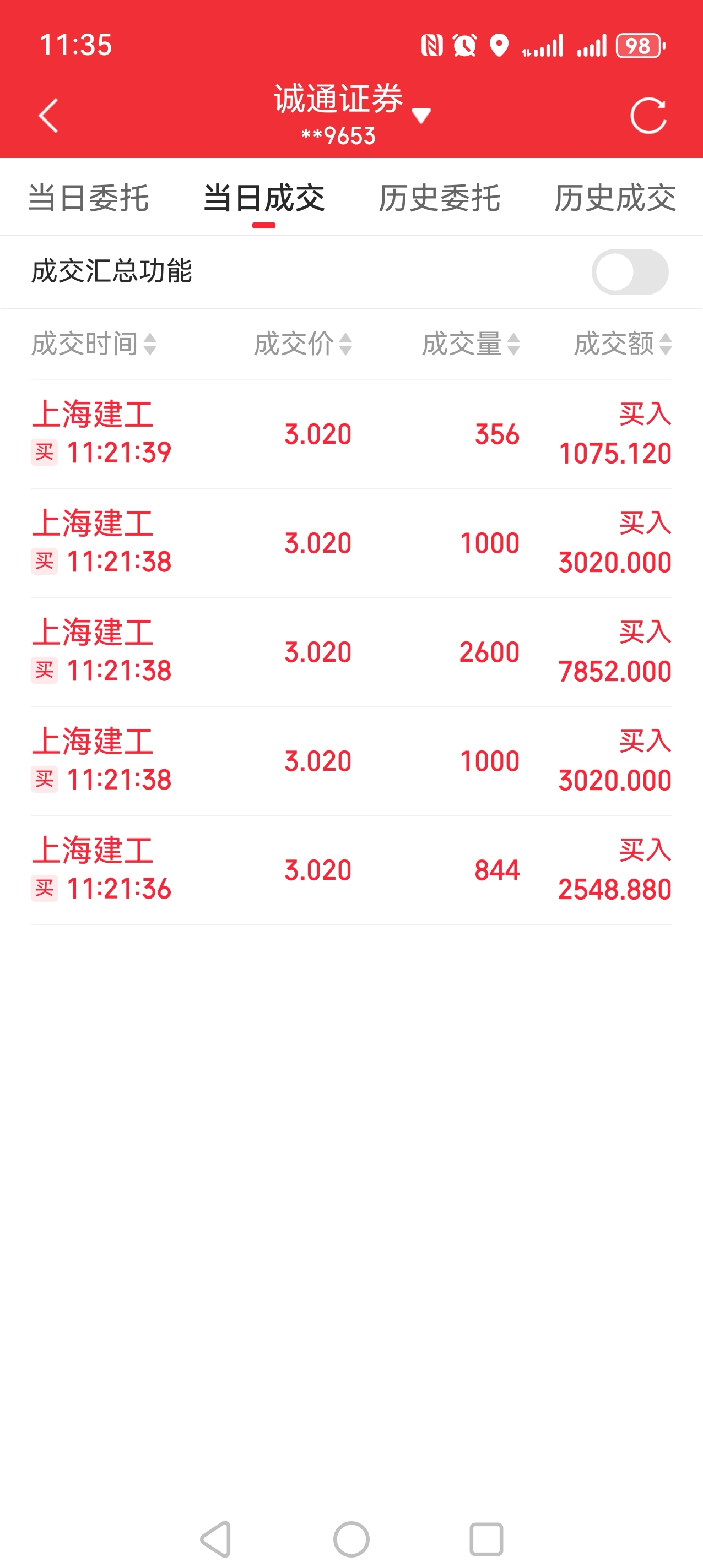
Task: Open the 上海建工 trade with volume 2600
Action: click(x=351, y=652)
